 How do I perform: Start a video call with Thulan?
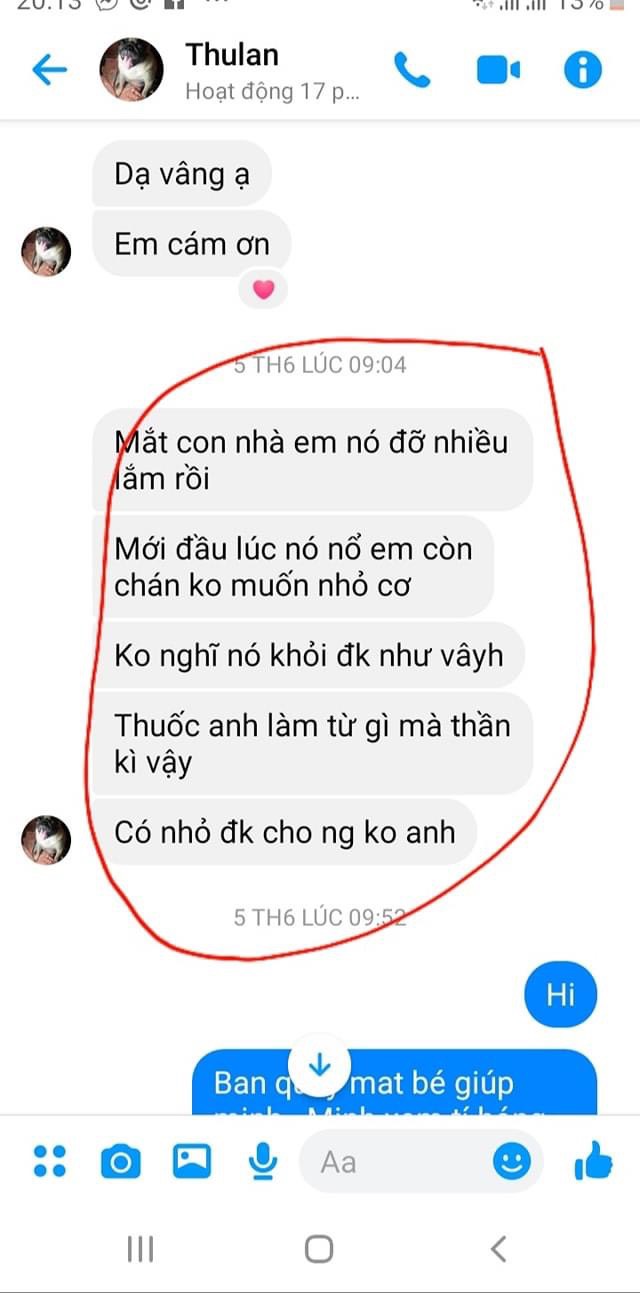click(498, 70)
